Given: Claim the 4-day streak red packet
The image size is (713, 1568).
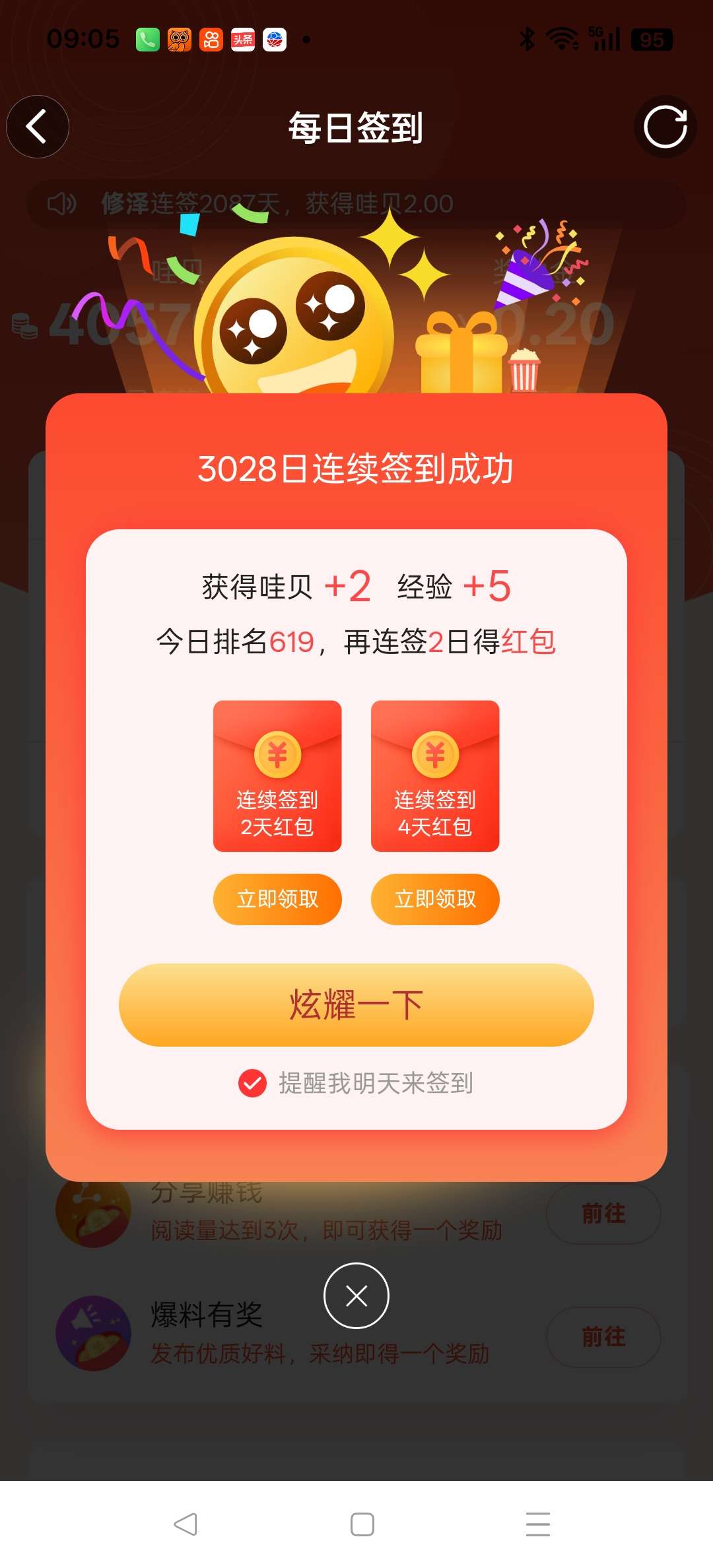Looking at the screenshot, I should tap(435, 899).
